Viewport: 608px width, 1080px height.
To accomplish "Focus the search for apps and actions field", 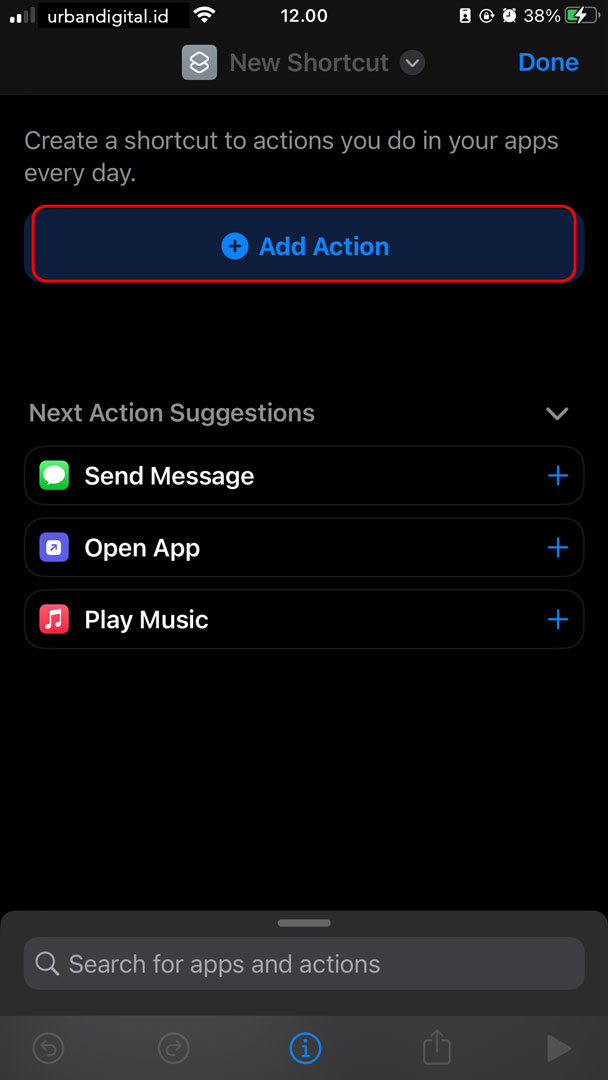I will click(304, 964).
